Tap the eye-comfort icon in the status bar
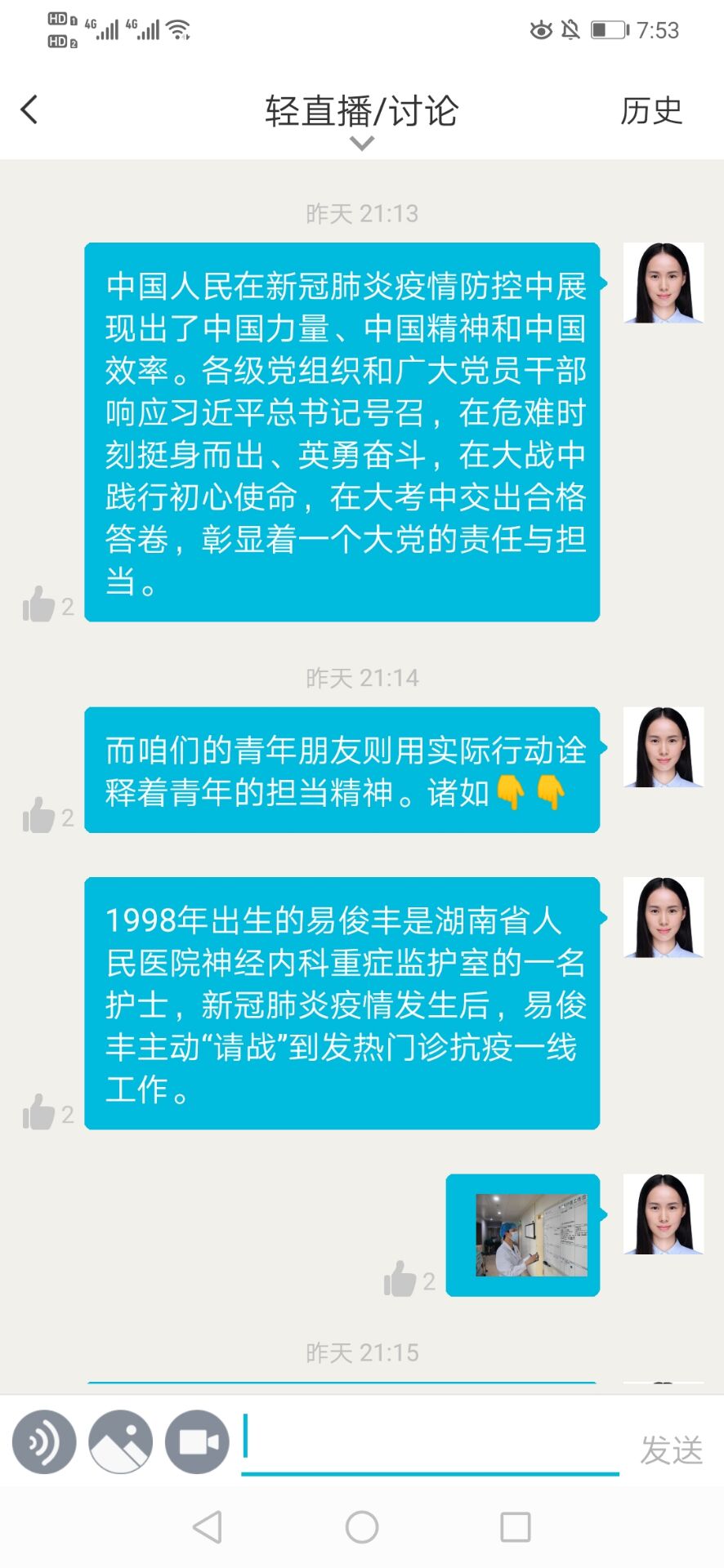This screenshot has height=1568, width=724. click(x=541, y=29)
